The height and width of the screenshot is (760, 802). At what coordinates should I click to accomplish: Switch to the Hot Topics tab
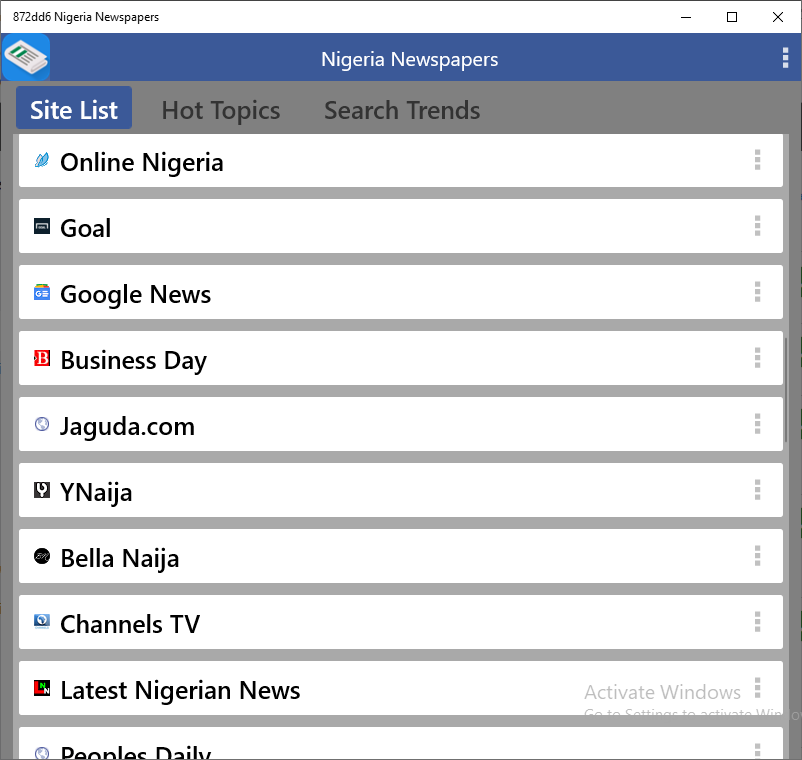click(221, 110)
